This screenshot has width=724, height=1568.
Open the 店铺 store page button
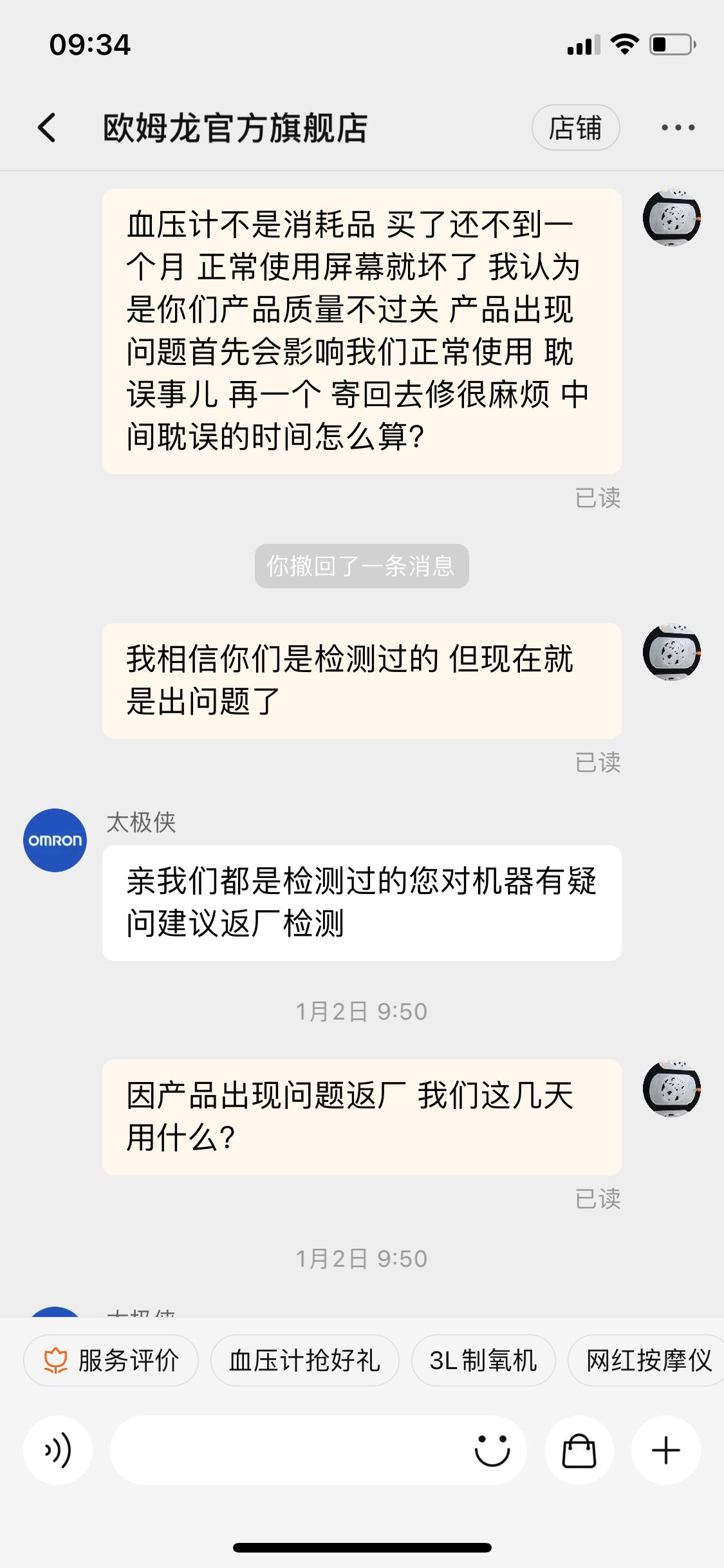tap(576, 127)
